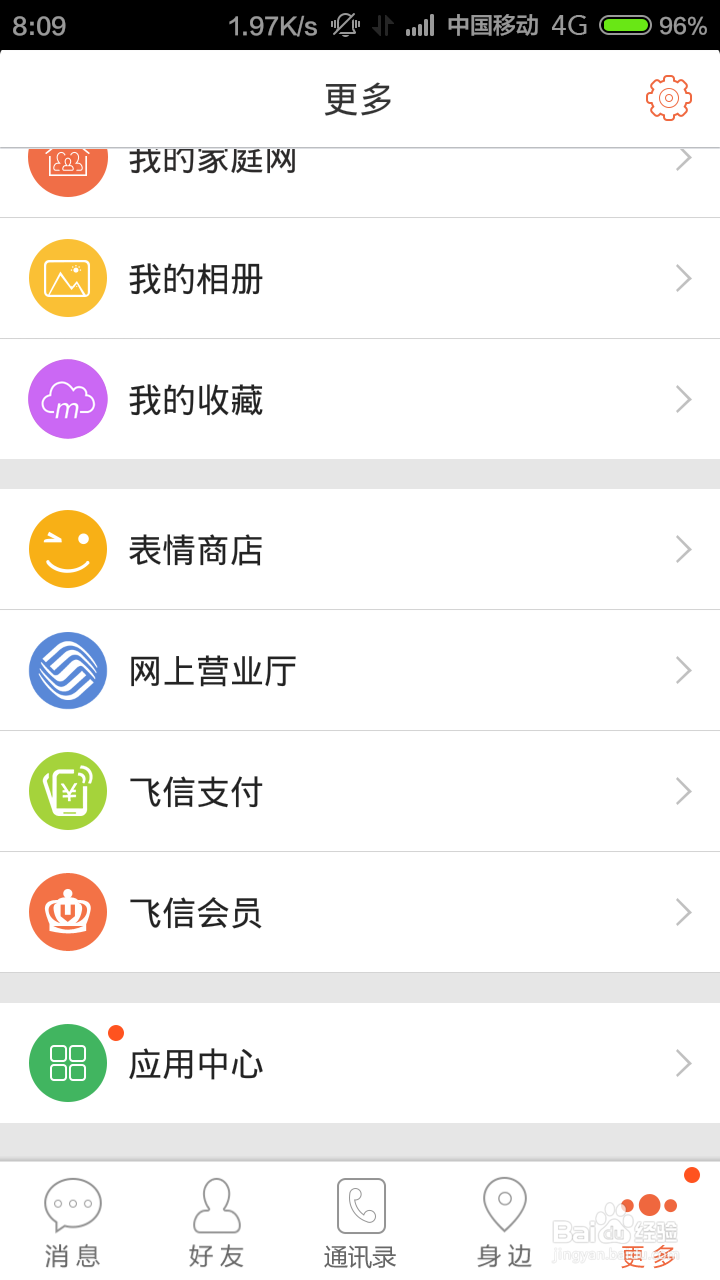Switch to the 通讯录 tab

[360, 1222]
